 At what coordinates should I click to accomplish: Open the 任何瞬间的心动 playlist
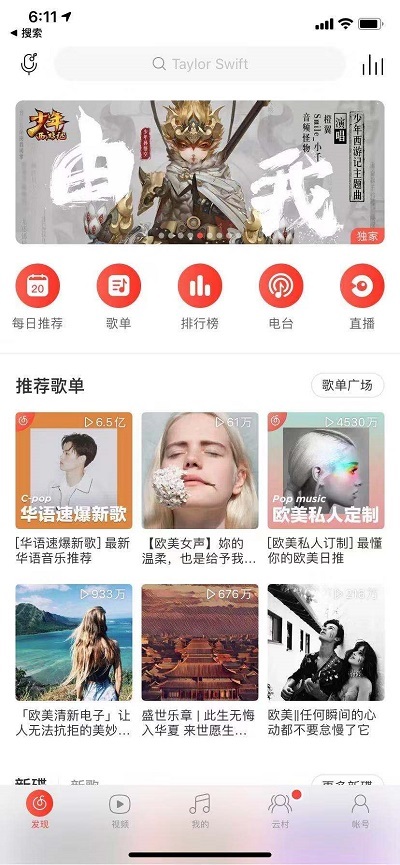[x=326, y=661]
